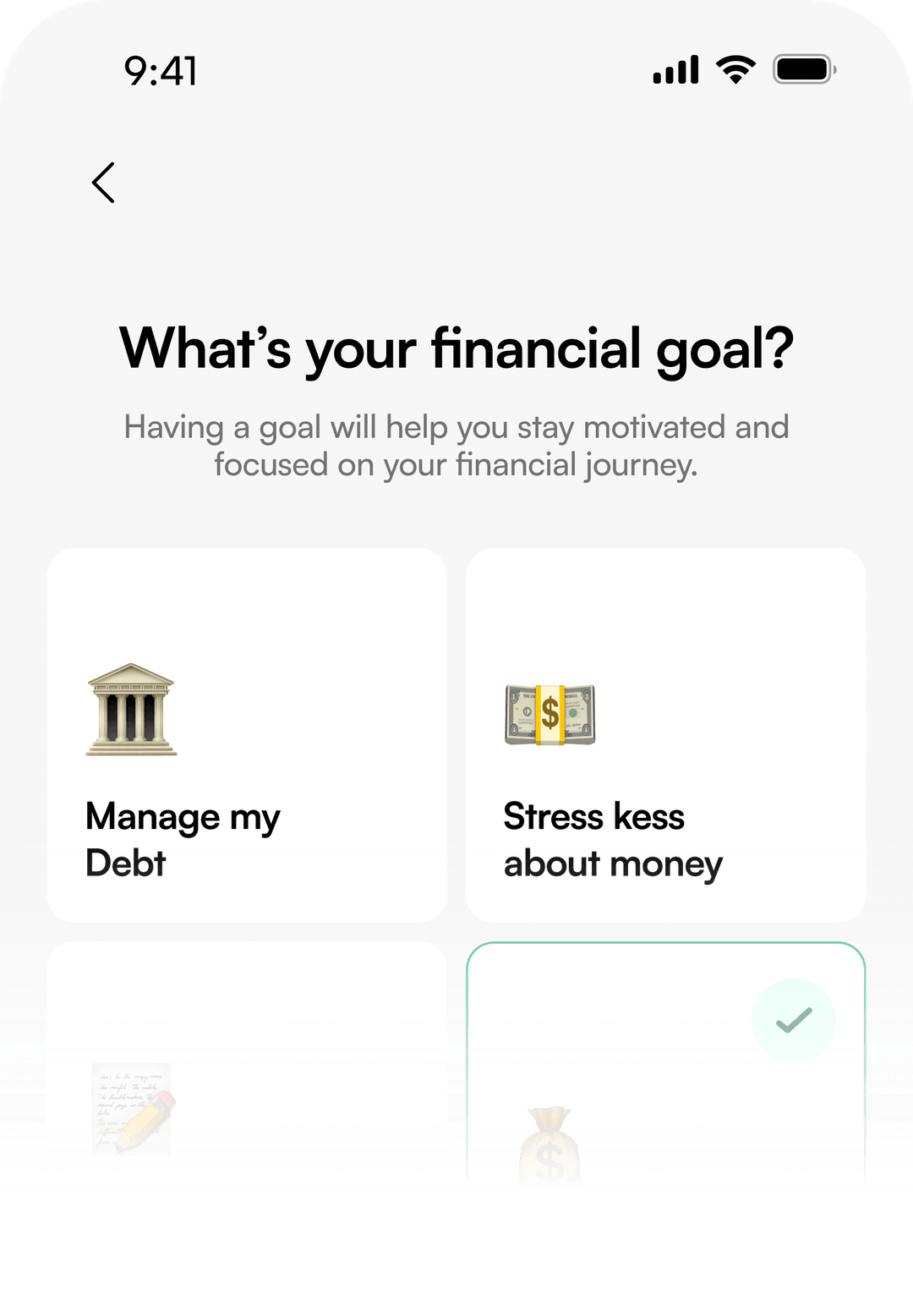The image size is (913, 1316).
Task: Tap the battery indicator in the status bar
Action: tap(804, 70)
